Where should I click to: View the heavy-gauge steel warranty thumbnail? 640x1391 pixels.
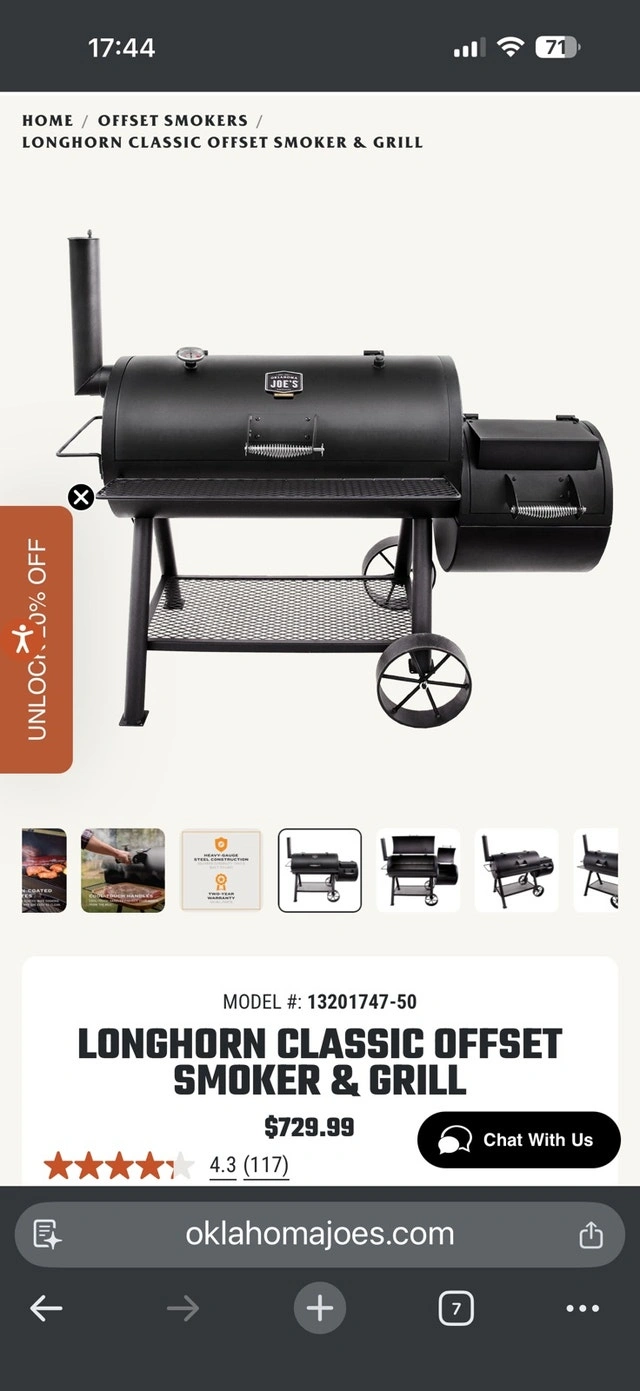pyautogui.click(x=220, y=870)
